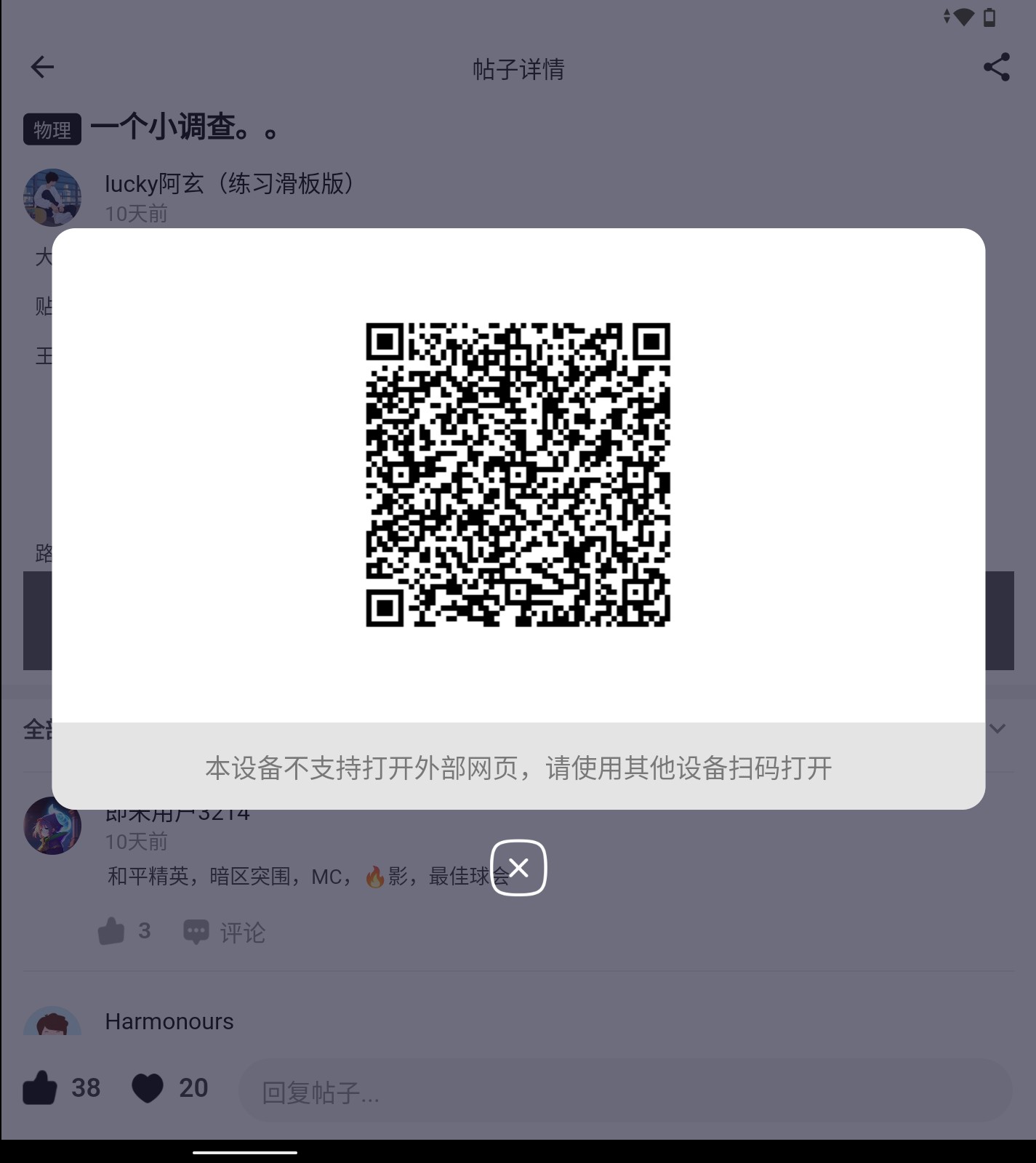This screenshot has height=1163, width=1036.
Task: Favorite the post with heart icon
Action: (x=148, y=1088)
